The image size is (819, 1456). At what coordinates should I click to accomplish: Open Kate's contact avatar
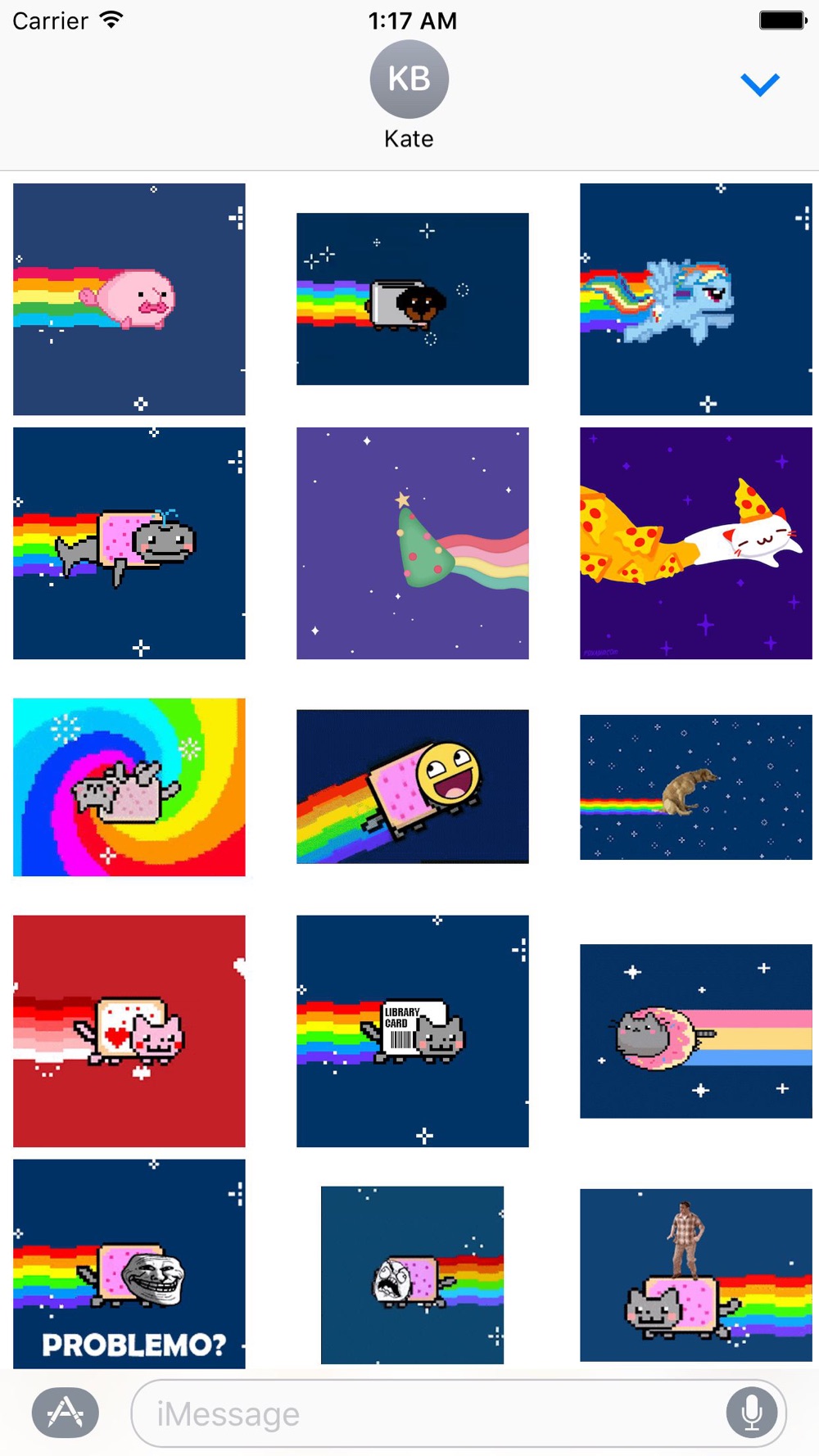[409, 79]
